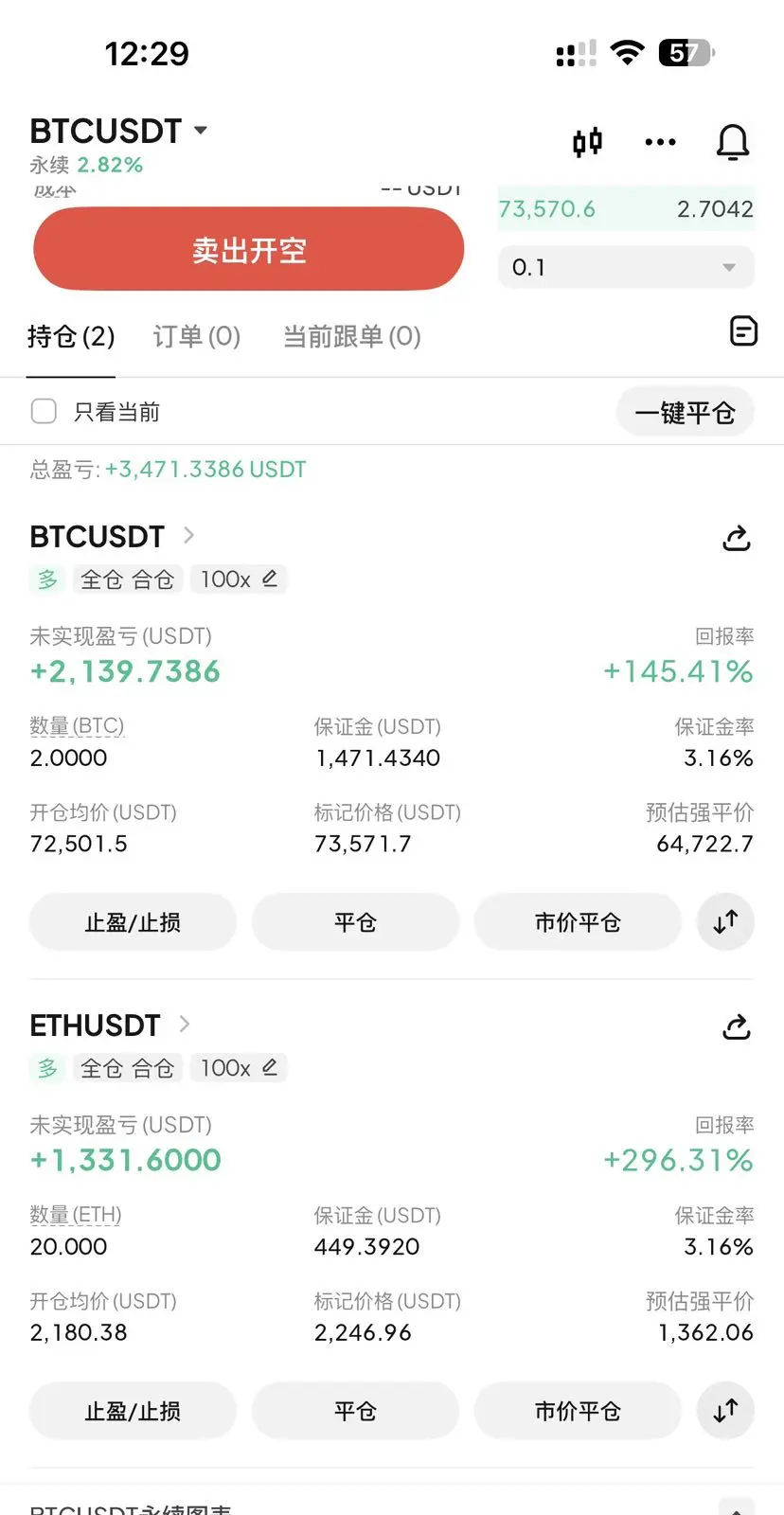Expand the 0.1 depth dropdown
Image resolution: width=784 pixels, height=1515 pixels.
(x=626, y=267)
